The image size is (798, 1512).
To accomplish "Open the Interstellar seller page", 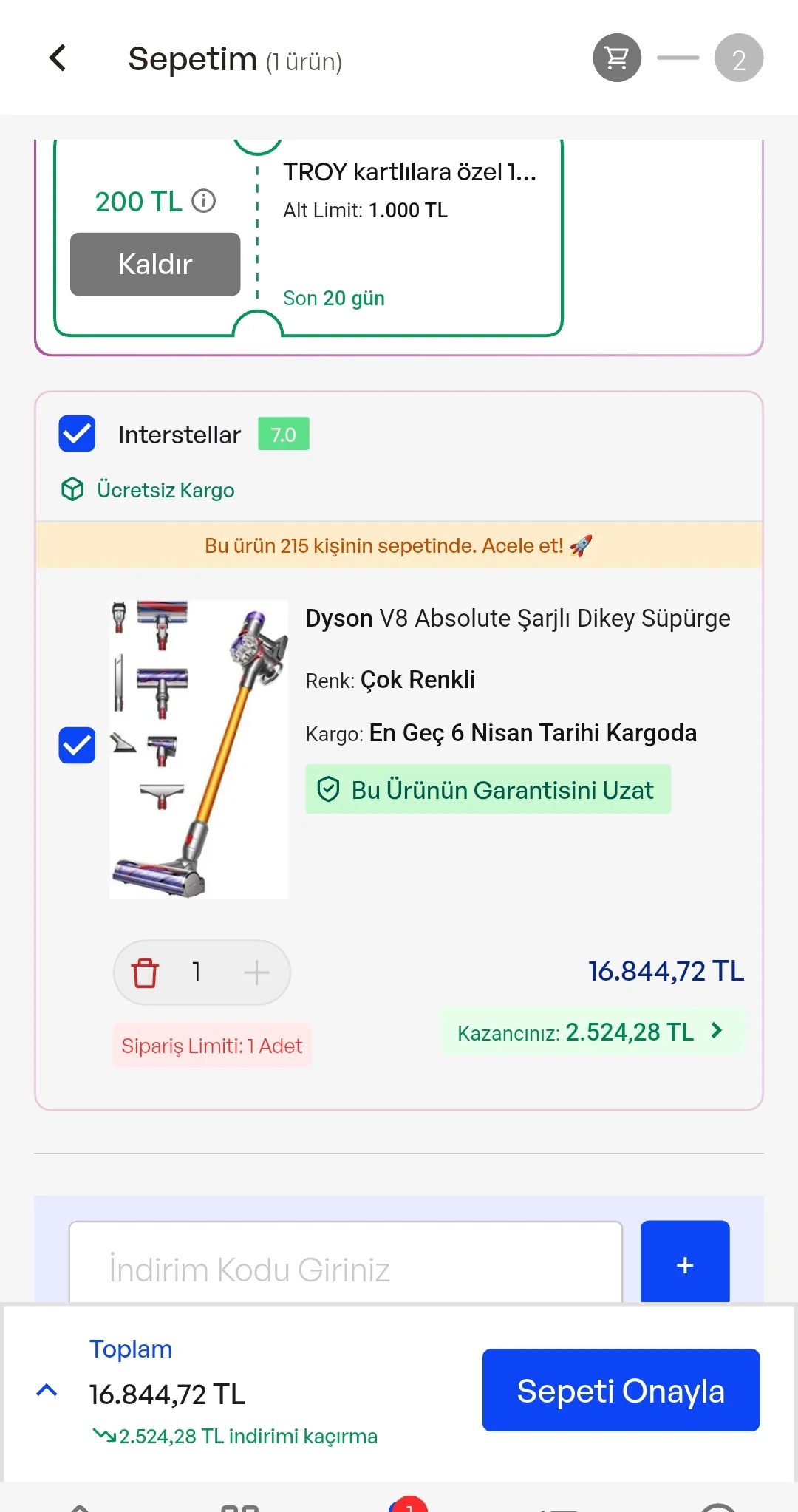I will [x=180, y=435].
